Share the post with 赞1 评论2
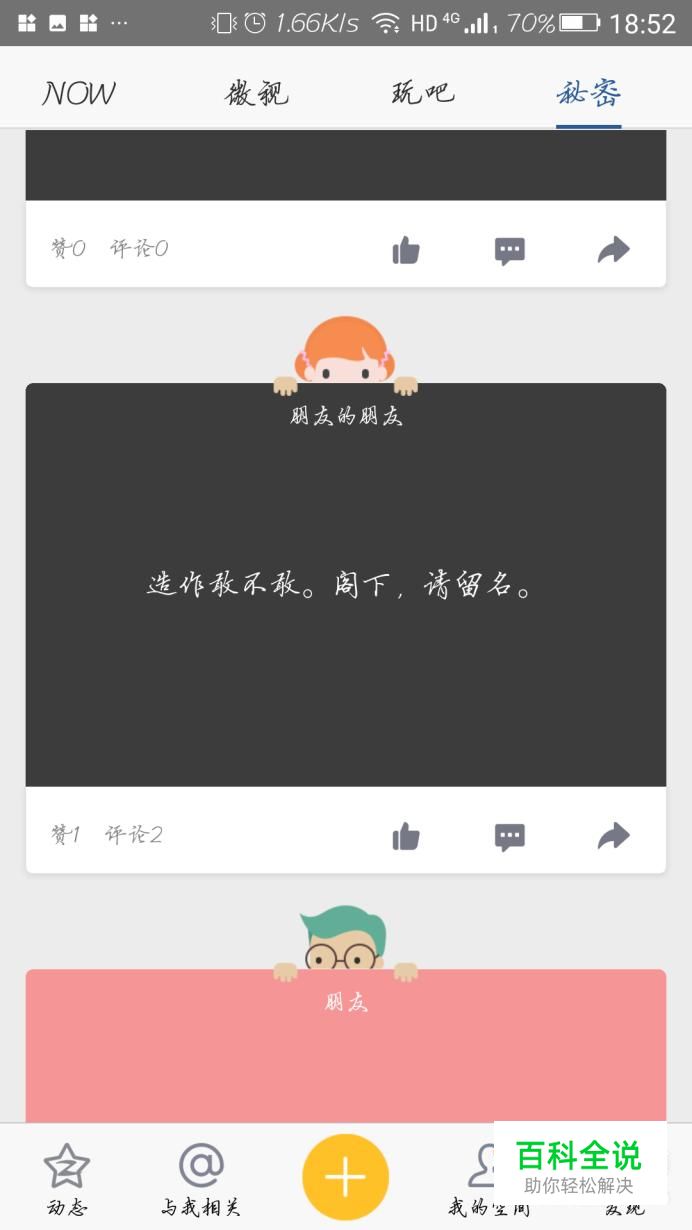 [613, 836]
